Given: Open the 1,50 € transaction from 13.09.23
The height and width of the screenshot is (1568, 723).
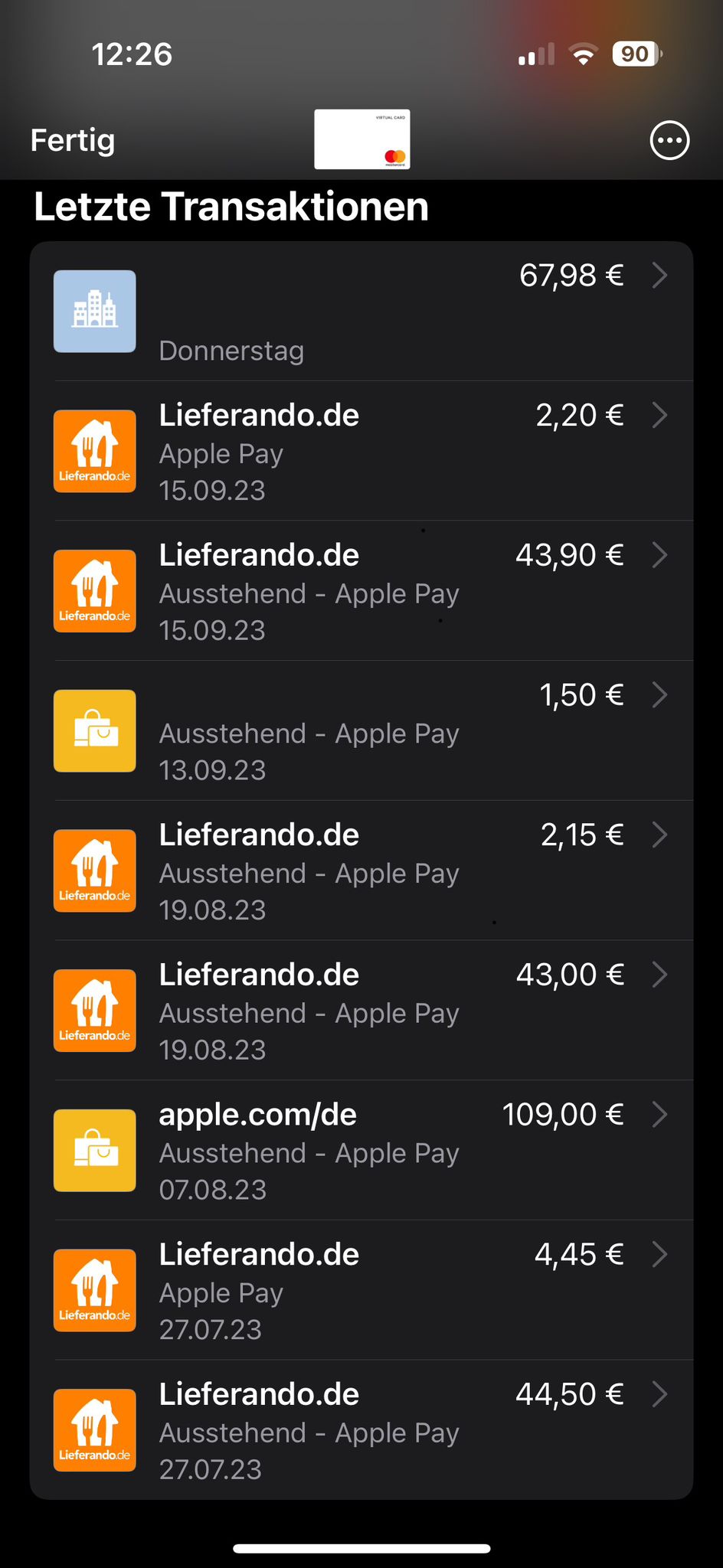Looking at the screenshot, I should coord(361,731).
